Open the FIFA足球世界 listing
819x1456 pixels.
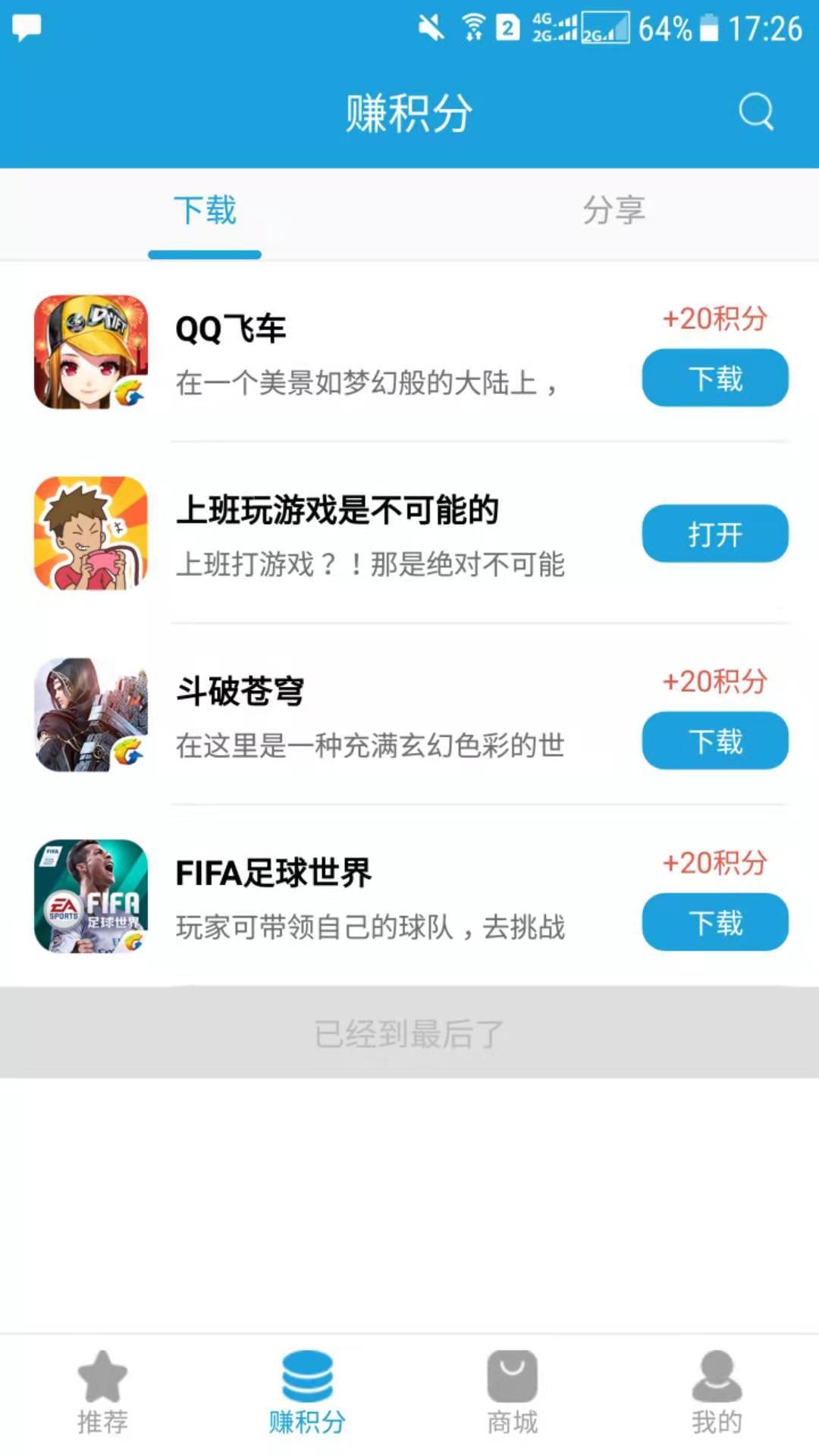[364, 898]
